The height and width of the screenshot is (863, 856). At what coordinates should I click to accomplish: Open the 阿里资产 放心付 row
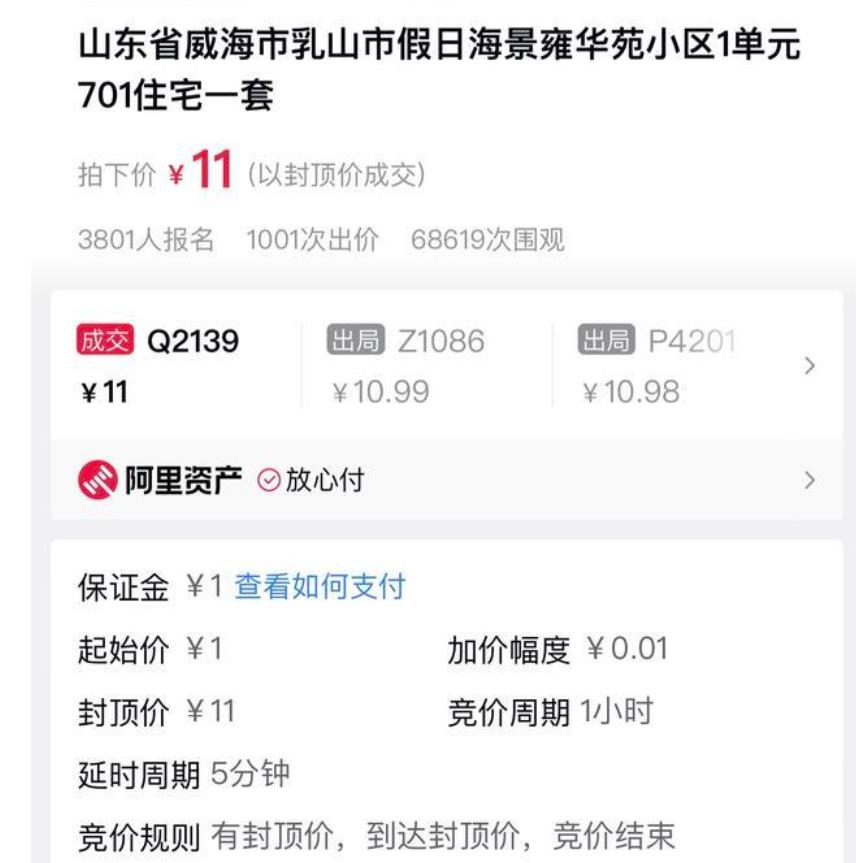[x=445, y=481]
